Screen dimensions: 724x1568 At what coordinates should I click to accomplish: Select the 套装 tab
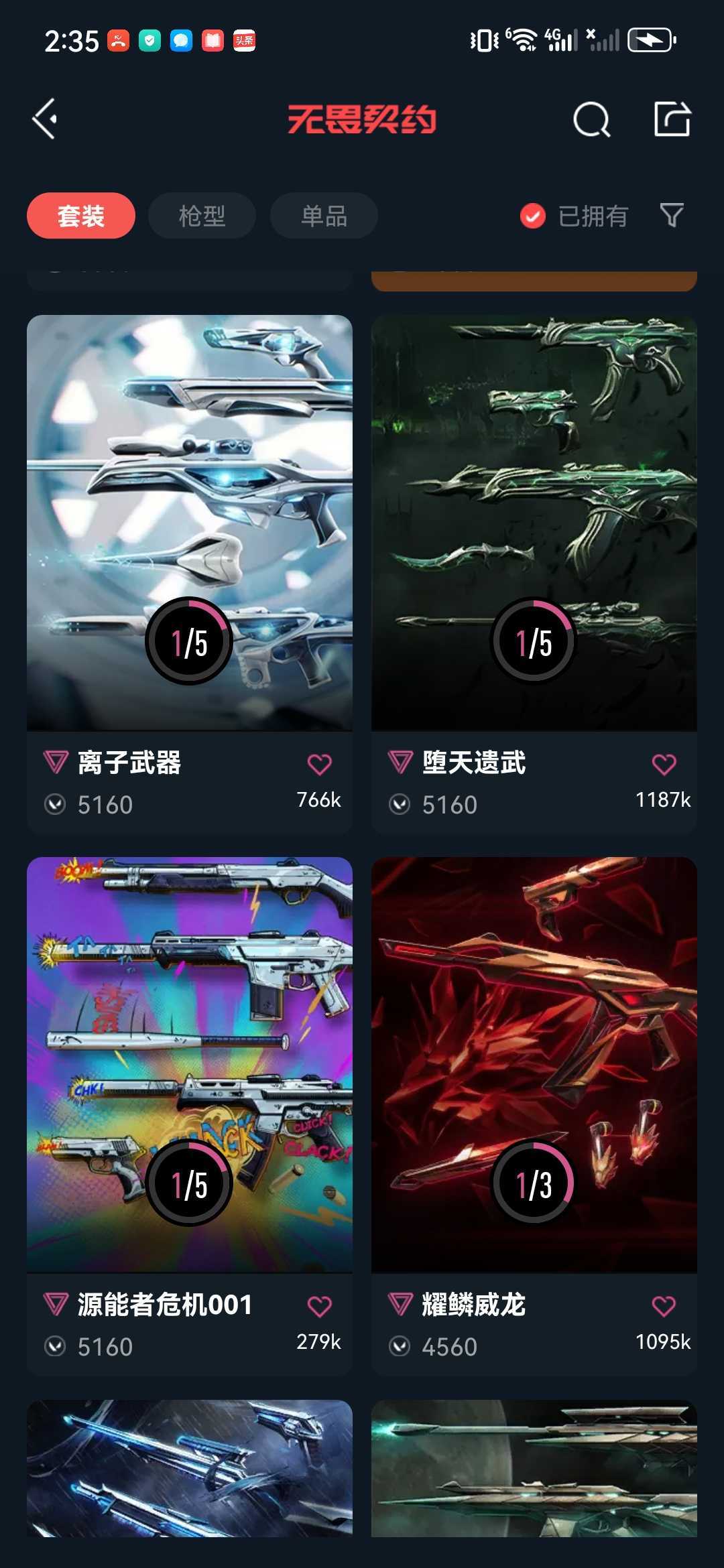click(81, 216)
